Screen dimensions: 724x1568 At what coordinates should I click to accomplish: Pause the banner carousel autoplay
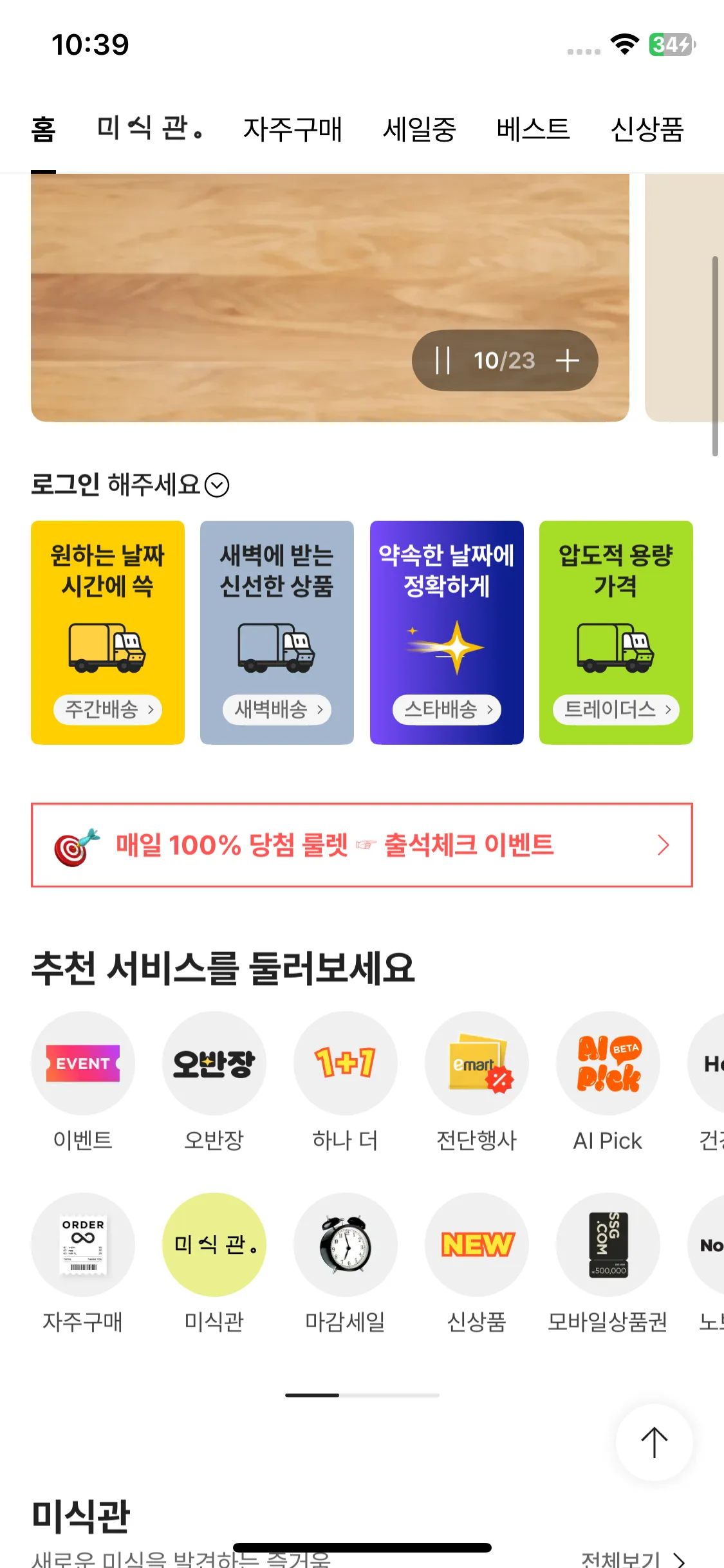(x=443, y=360)
